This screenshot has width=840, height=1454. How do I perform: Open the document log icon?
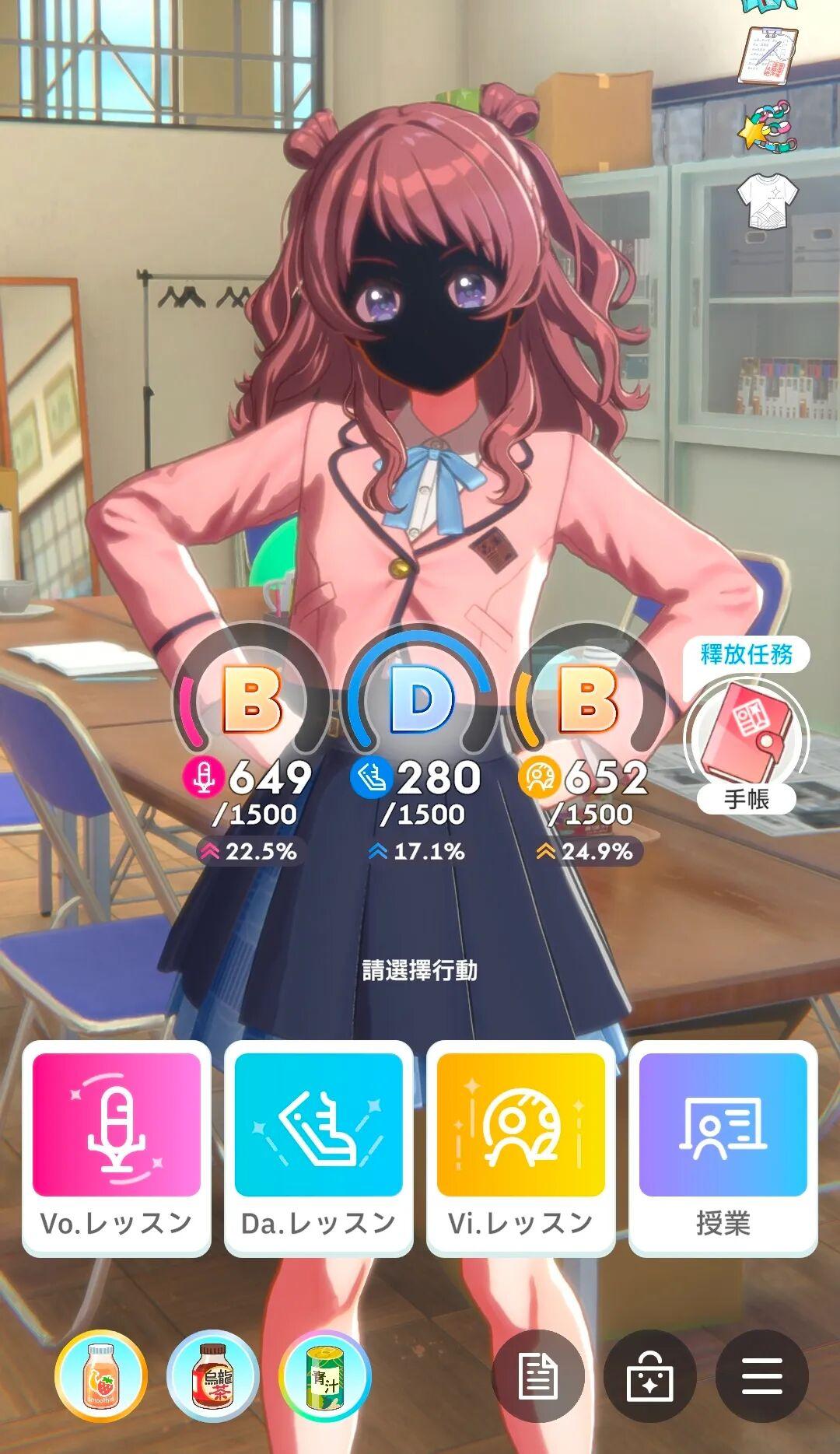538,1375
